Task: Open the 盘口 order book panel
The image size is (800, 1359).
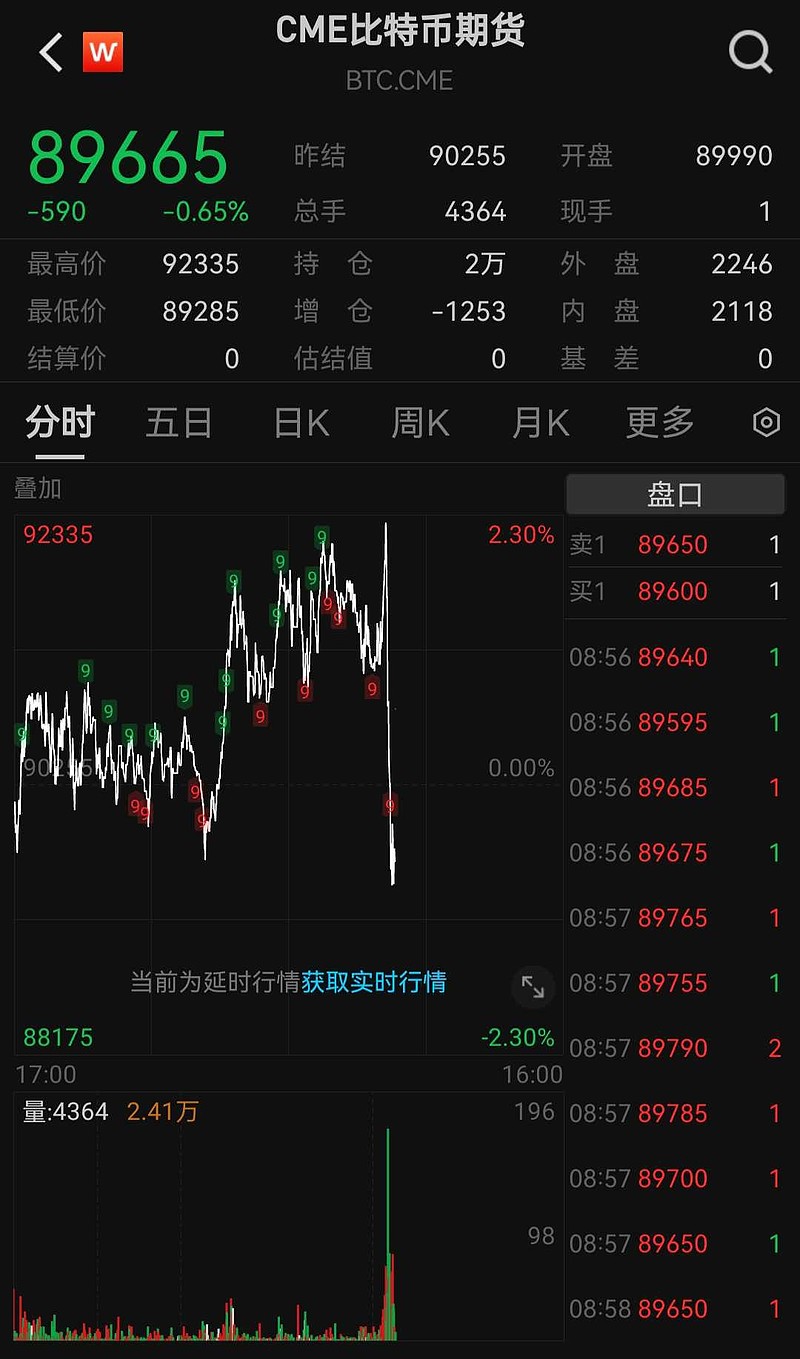Action: (675, 493)
